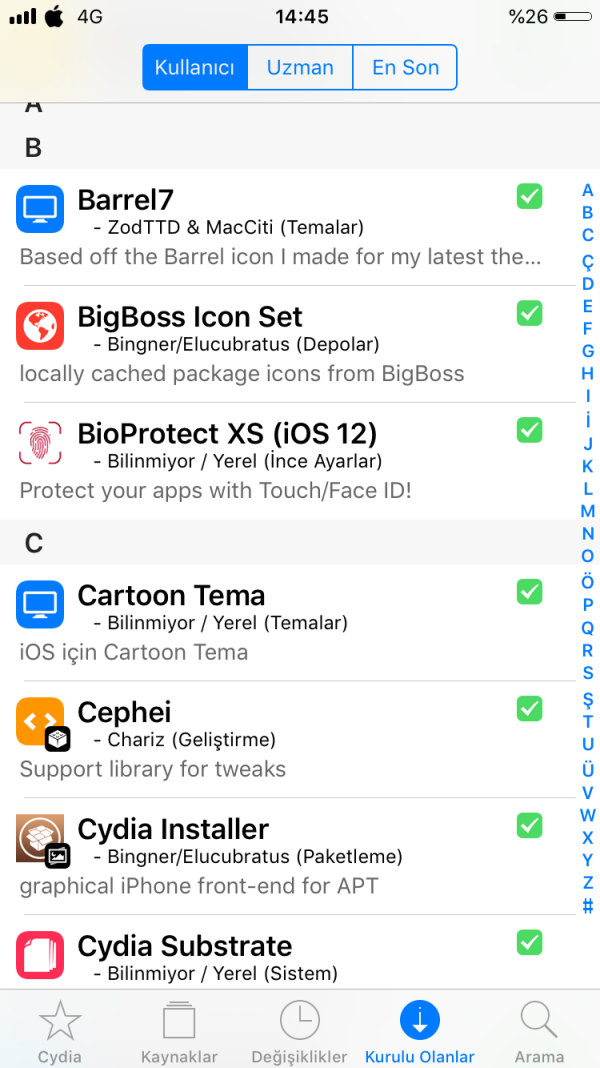Open the Arama search tab
The width and height of the screenshot is (600, 1068).
coord(539,1030)
